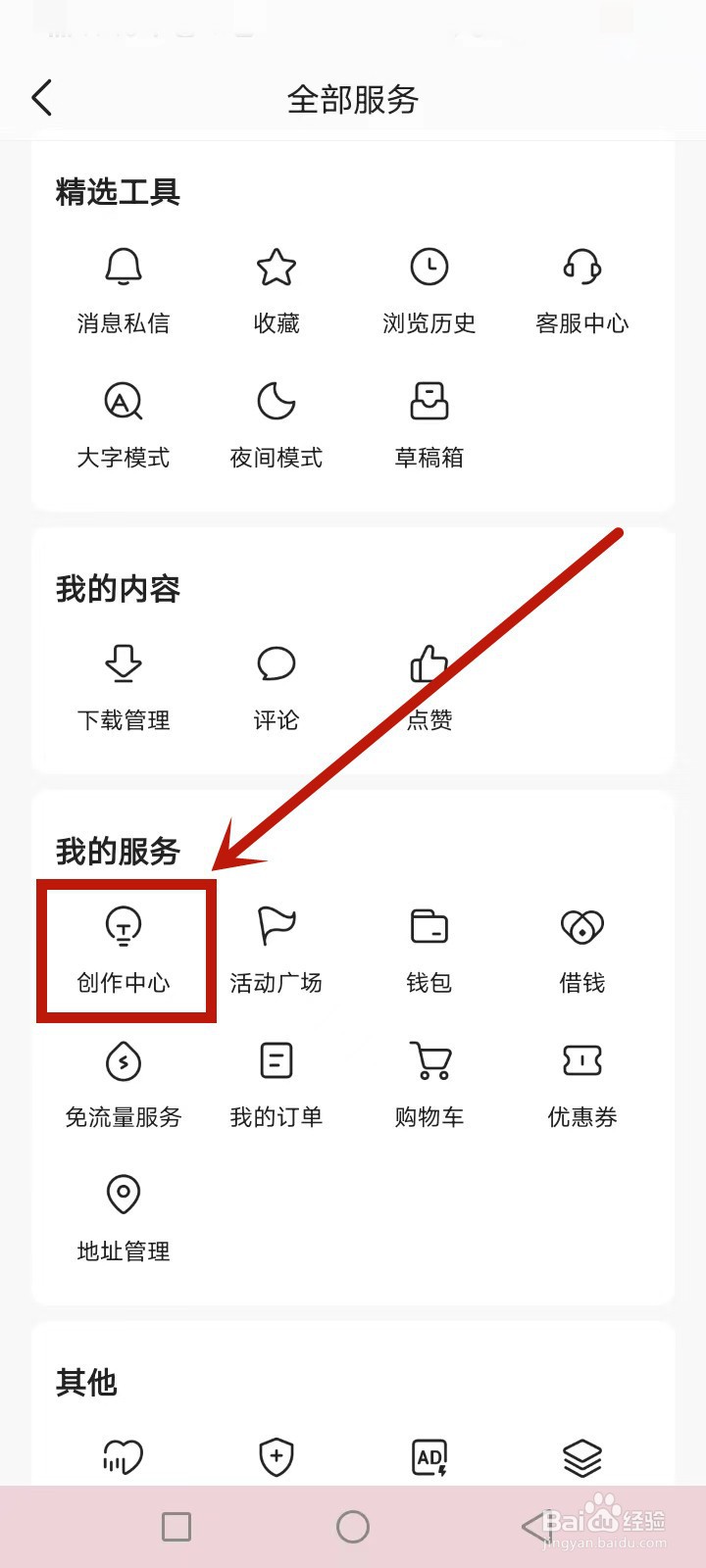The height and width of the screenshot is (1568, 706).
Task: View 我的订单 my orders
Action: click(276, 1081)
